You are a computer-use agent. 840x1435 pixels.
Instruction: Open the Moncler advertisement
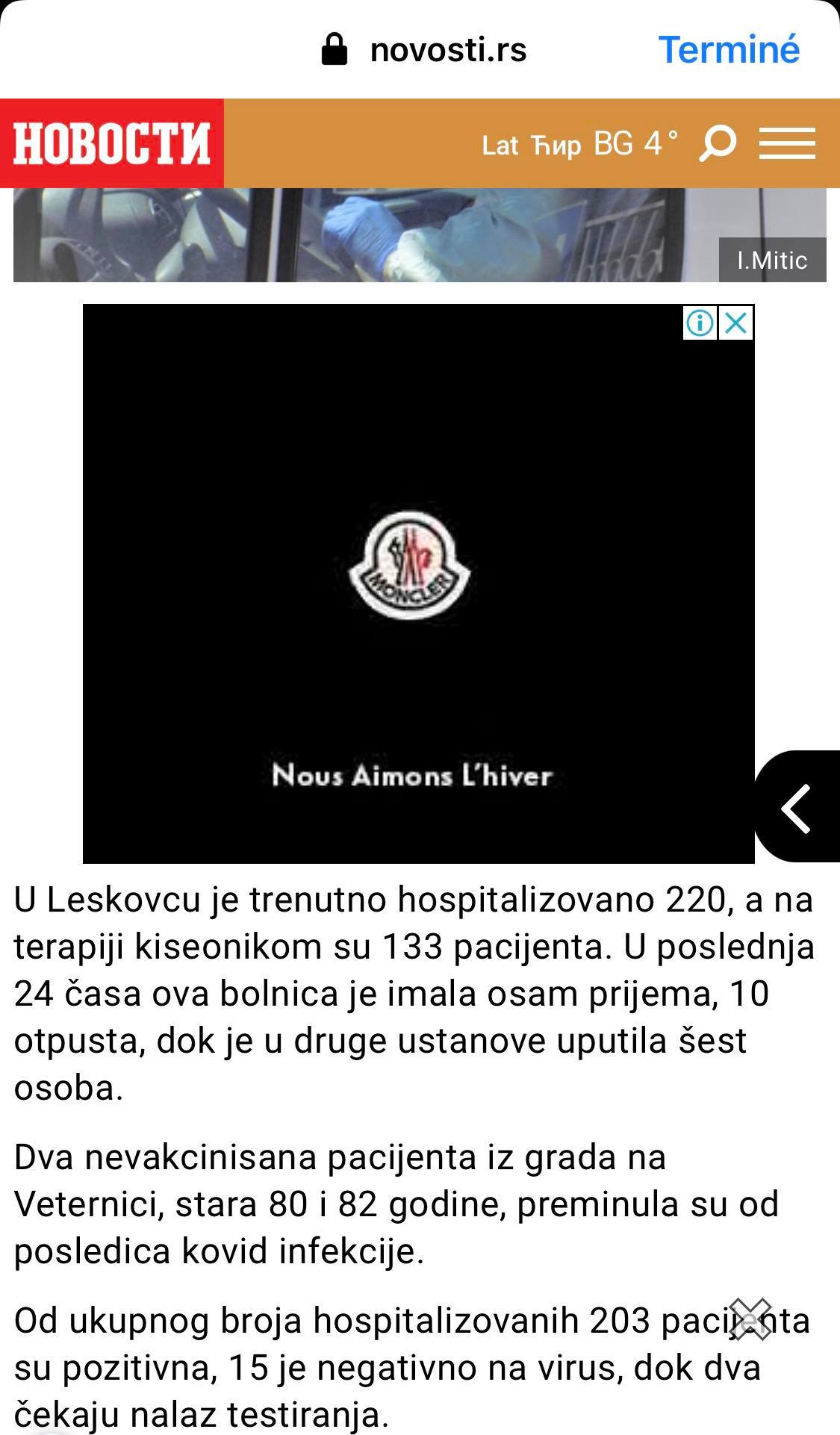coord(418,582)
